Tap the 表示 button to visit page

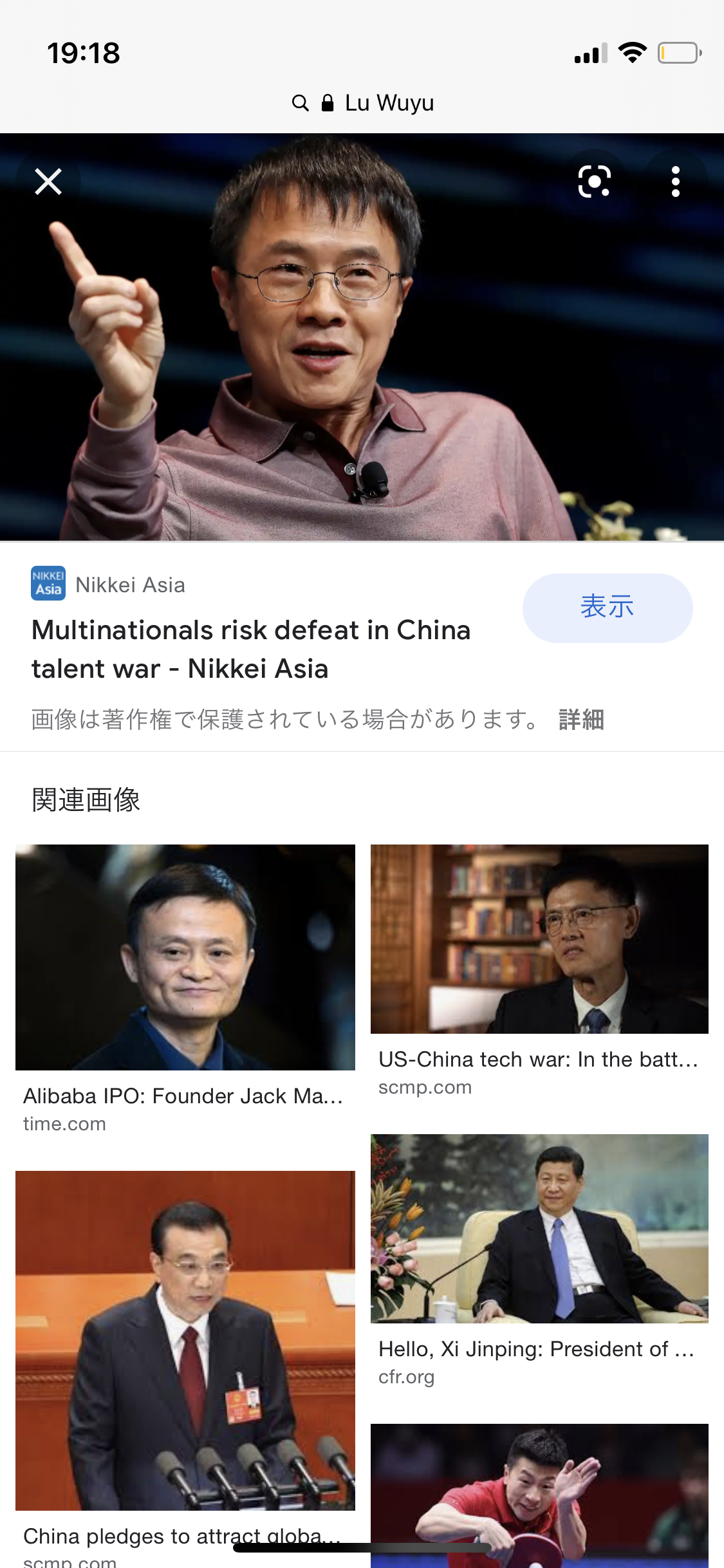pos(607,608)
